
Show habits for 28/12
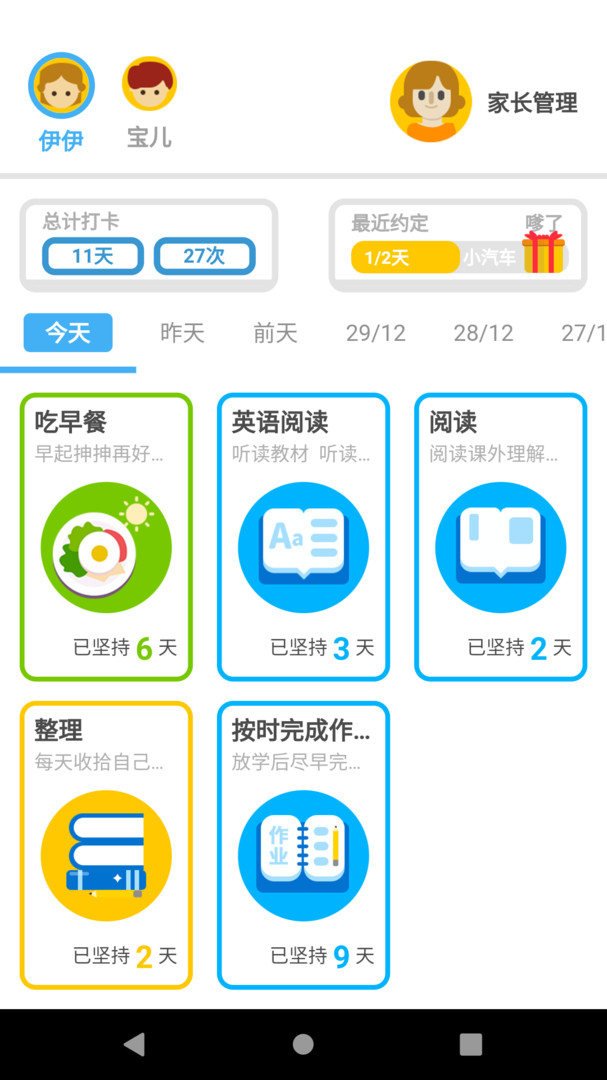click(x=483, y=333)
